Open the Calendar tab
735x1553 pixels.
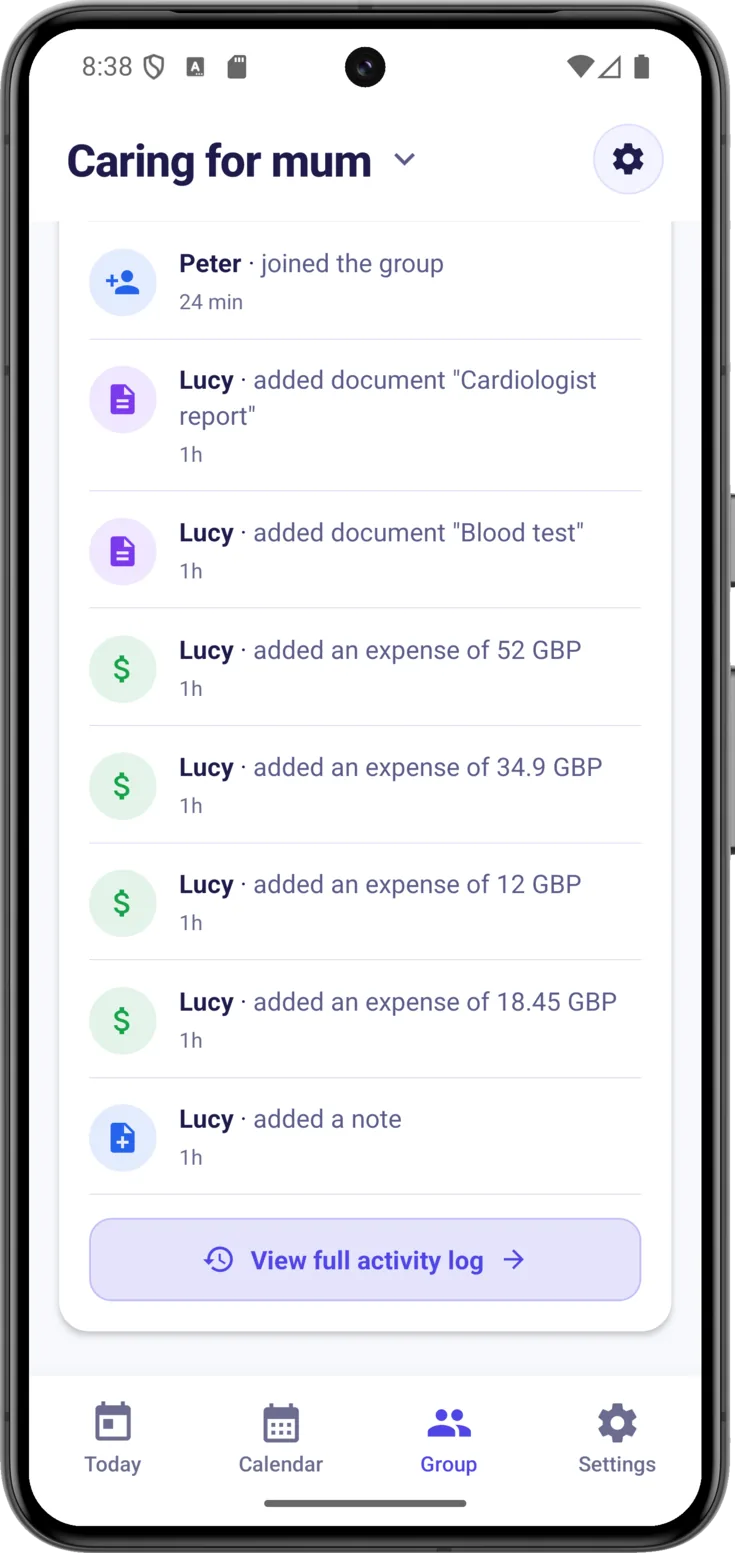coord(281,1439)
